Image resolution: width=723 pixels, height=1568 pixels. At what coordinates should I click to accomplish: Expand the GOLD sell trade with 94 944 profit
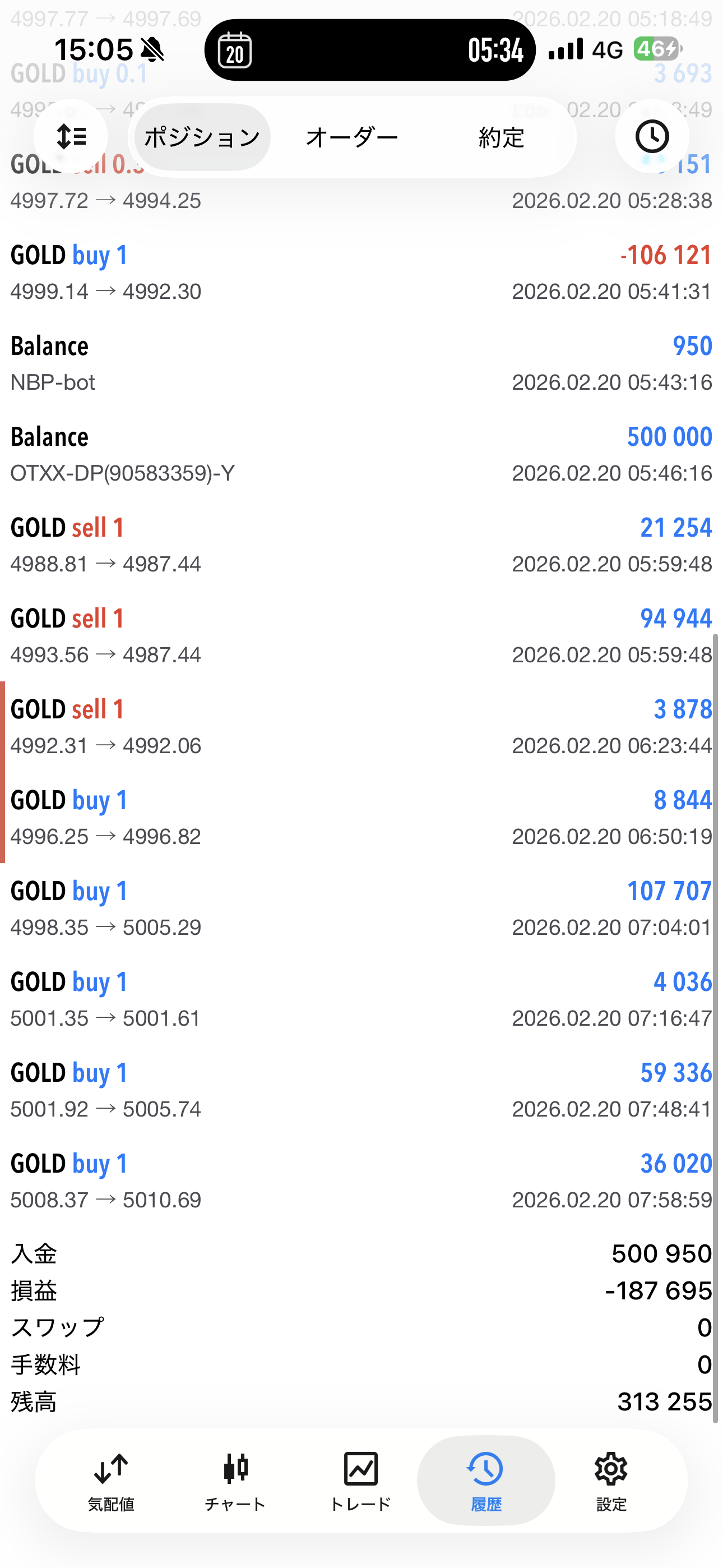point(361,635)
